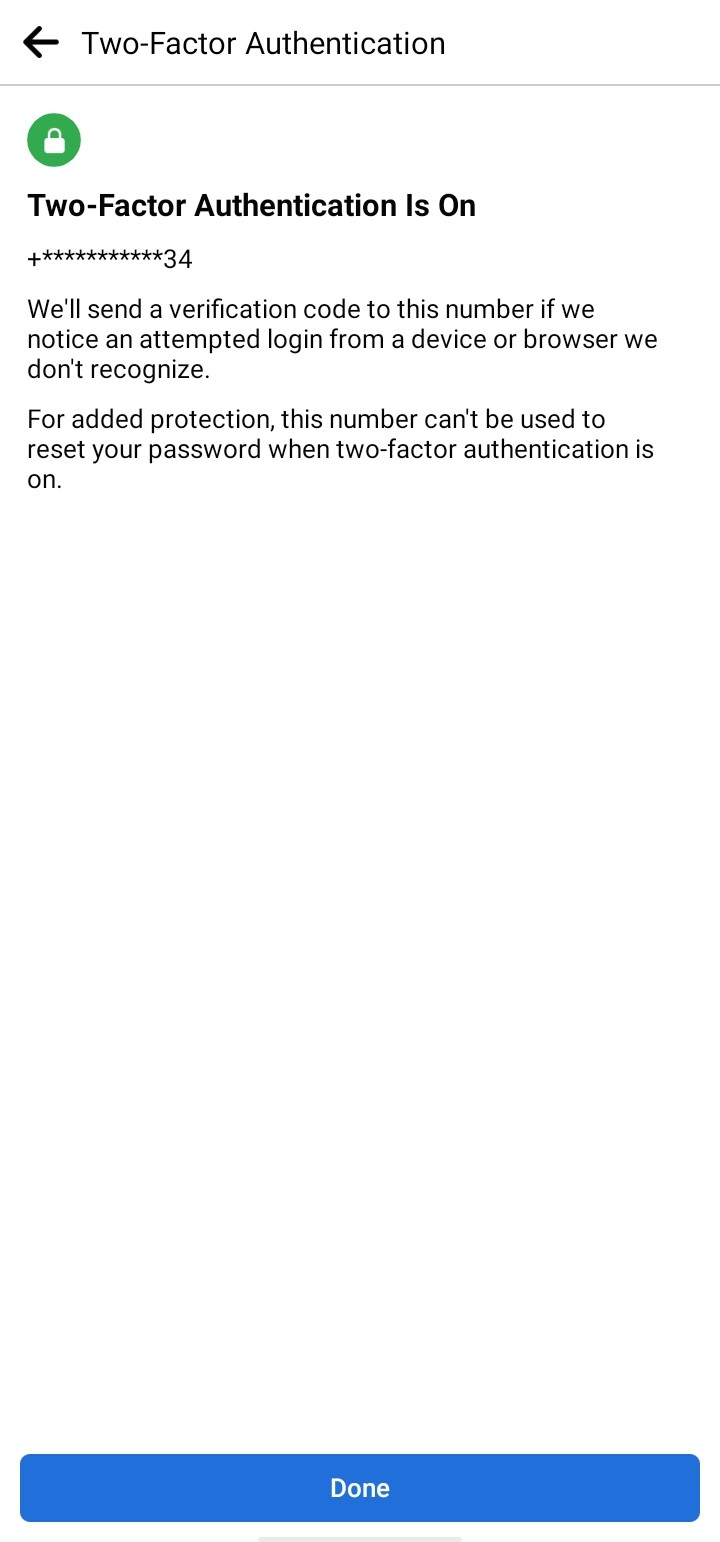Tap the blue Done button
Image resolution: width=720 pixels, height=1542 pixels.
[x=360, y=1488]
